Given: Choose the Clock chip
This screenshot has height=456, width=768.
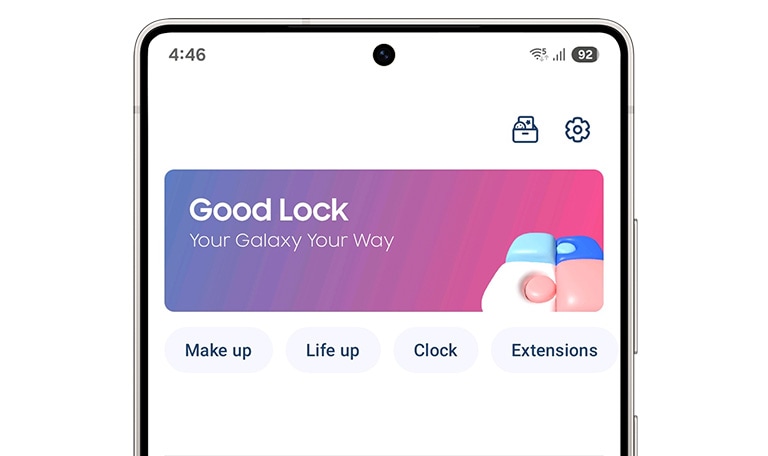Looking at the screenshot, I should [435, 350].
